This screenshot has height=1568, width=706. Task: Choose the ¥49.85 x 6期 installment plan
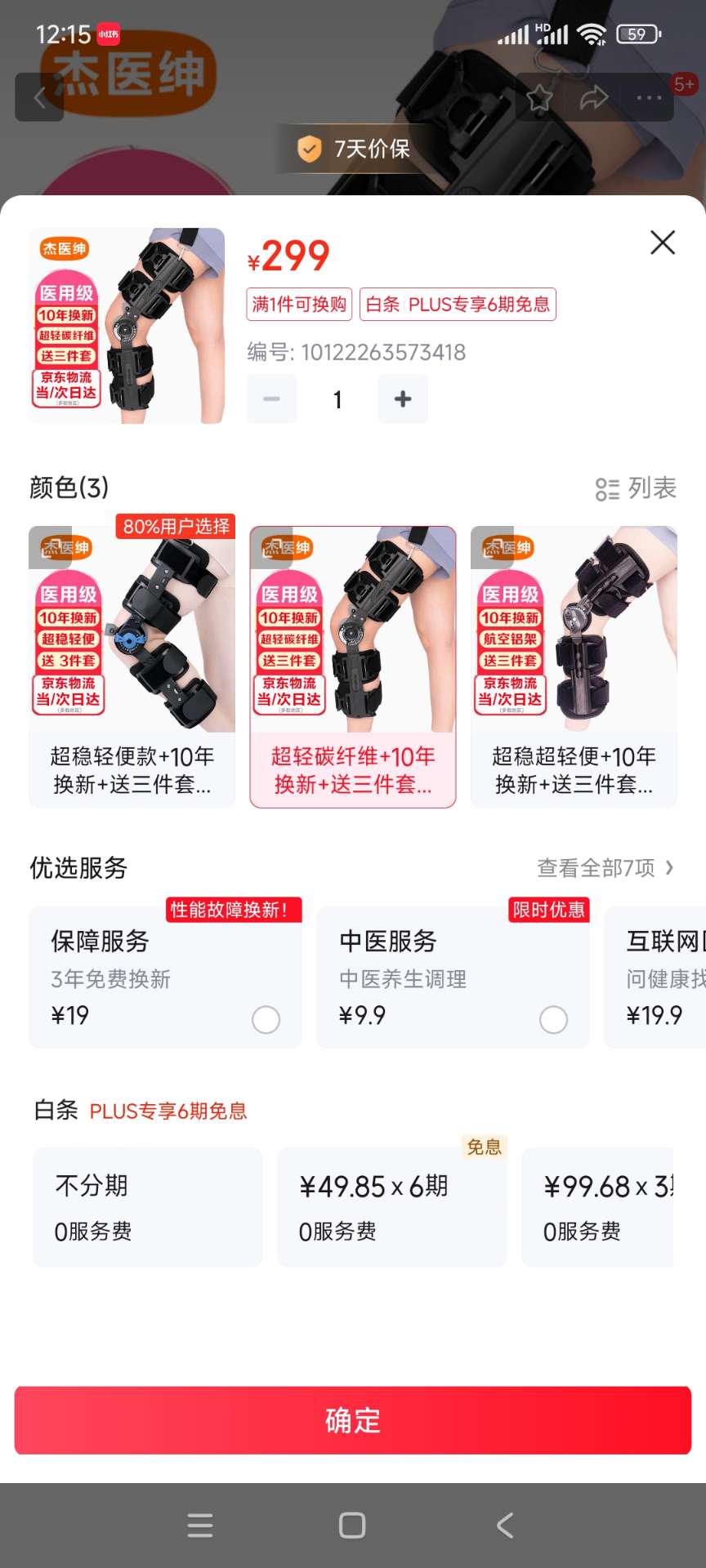pyautogui.click(x=391, y=1207)
